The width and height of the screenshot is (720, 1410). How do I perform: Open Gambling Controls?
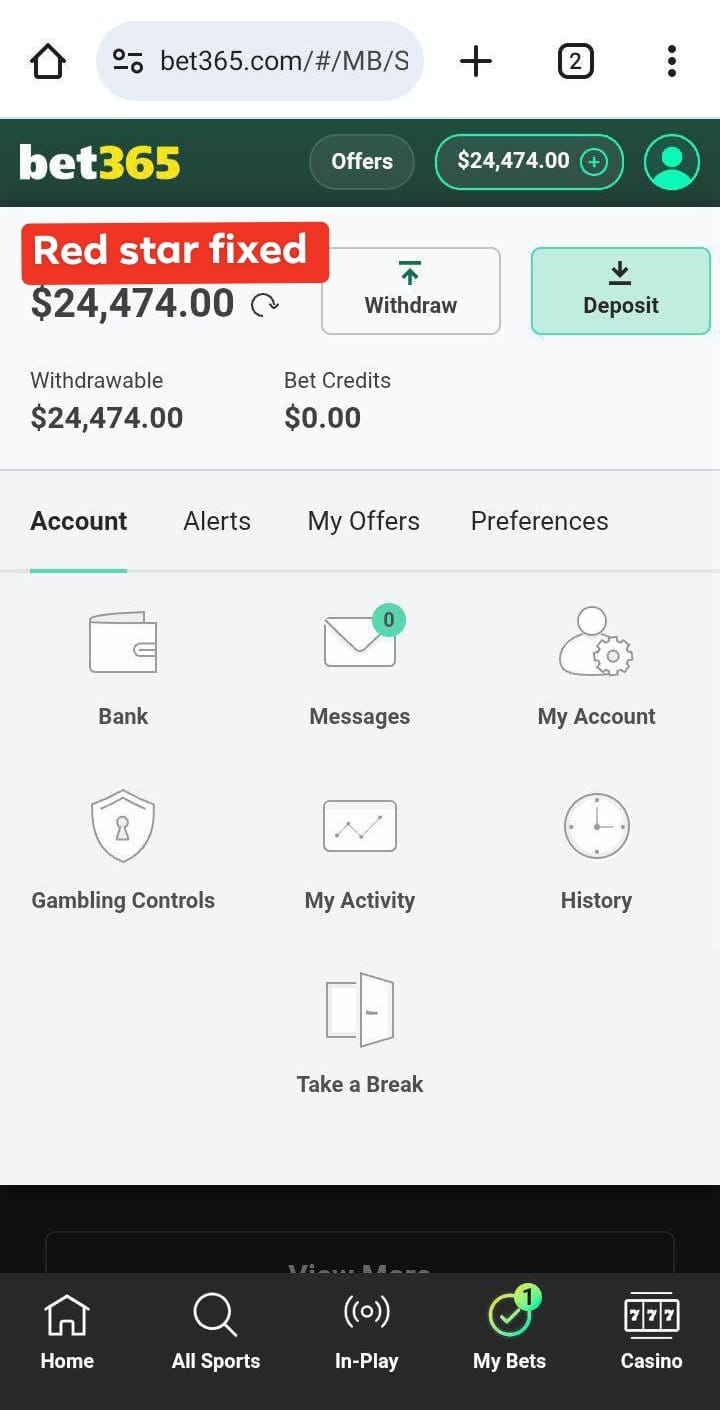(x=123, y=850)
